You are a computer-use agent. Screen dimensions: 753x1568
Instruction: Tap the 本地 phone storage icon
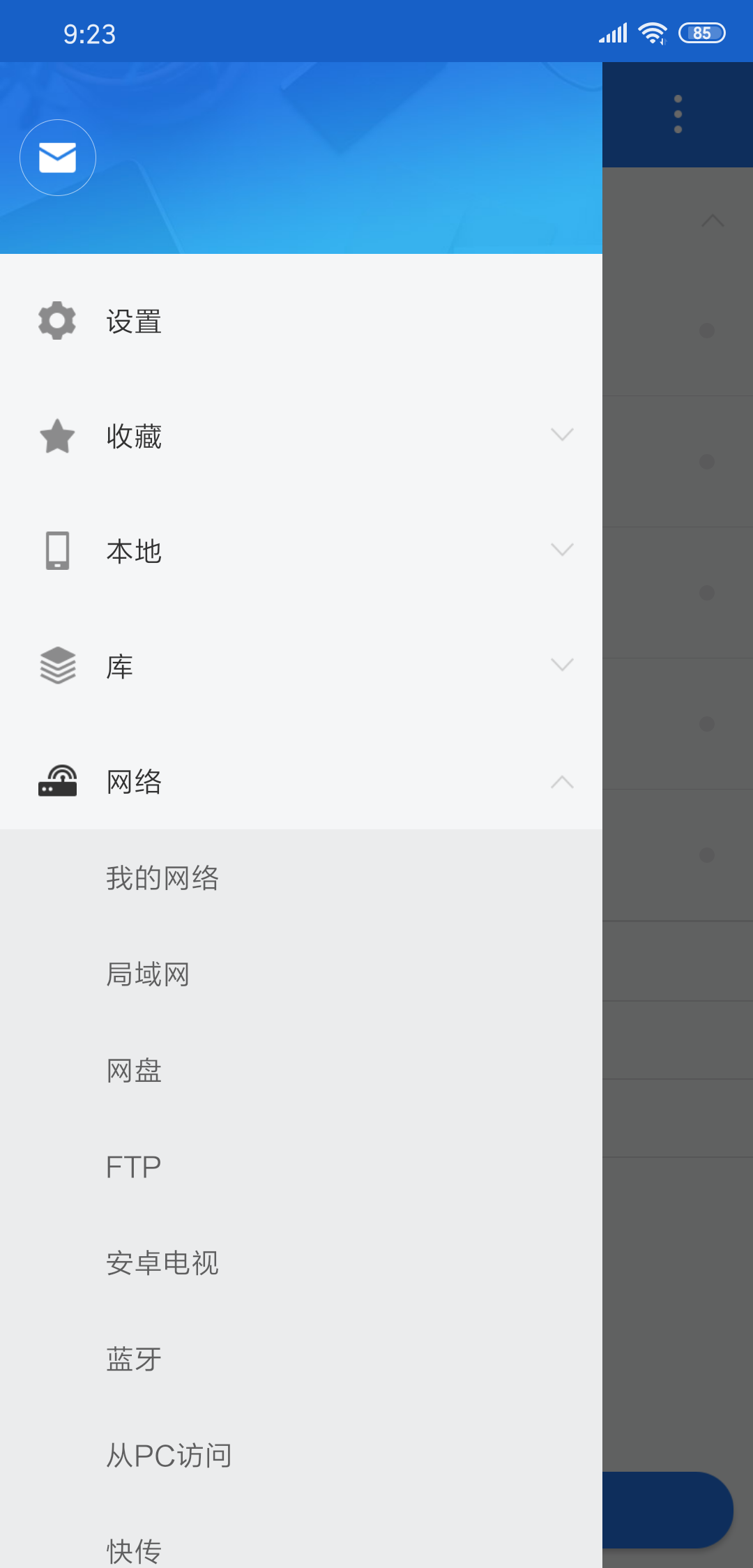tap(57, 551)
